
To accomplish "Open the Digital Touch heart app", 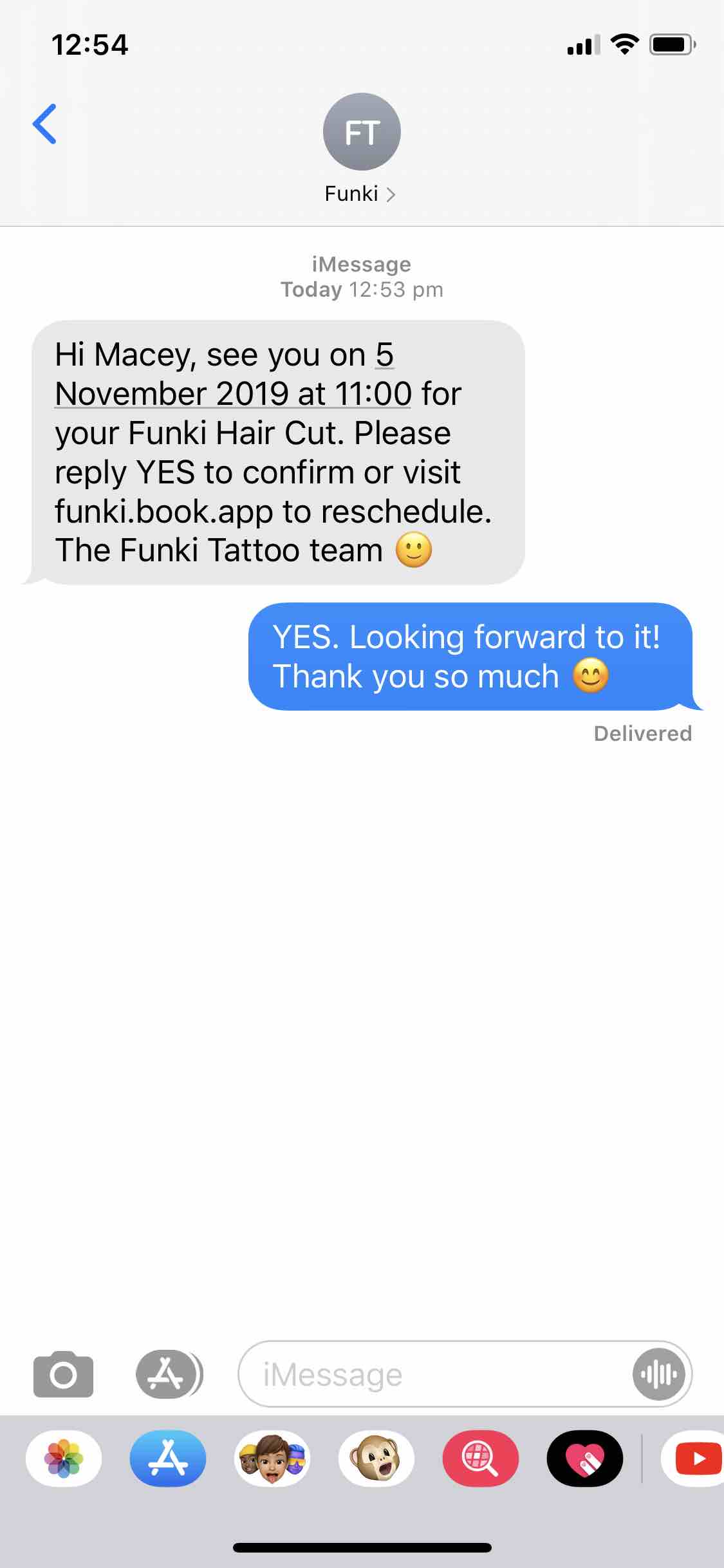I will [584, 1459].
